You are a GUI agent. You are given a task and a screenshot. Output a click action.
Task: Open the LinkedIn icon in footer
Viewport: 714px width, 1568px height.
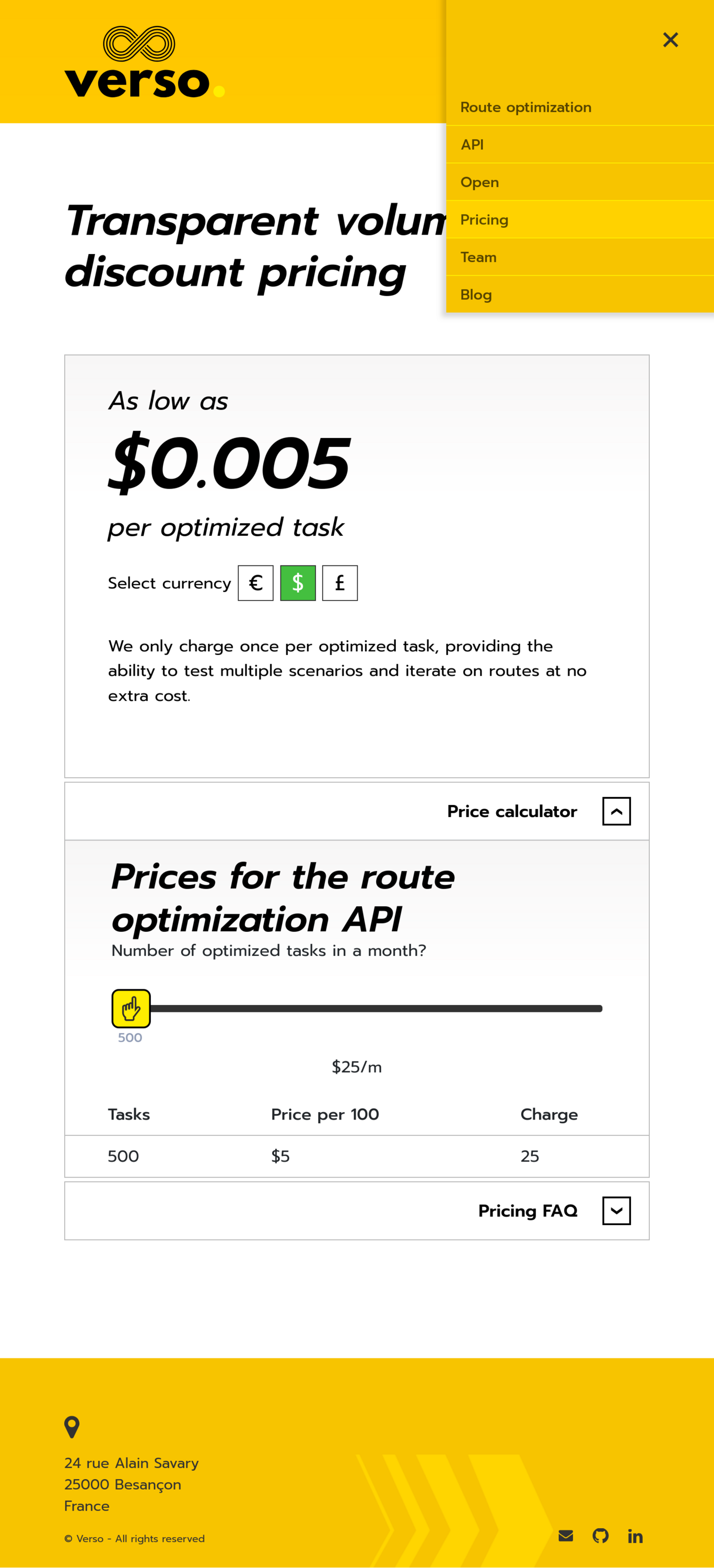(x=635, y=1536)
